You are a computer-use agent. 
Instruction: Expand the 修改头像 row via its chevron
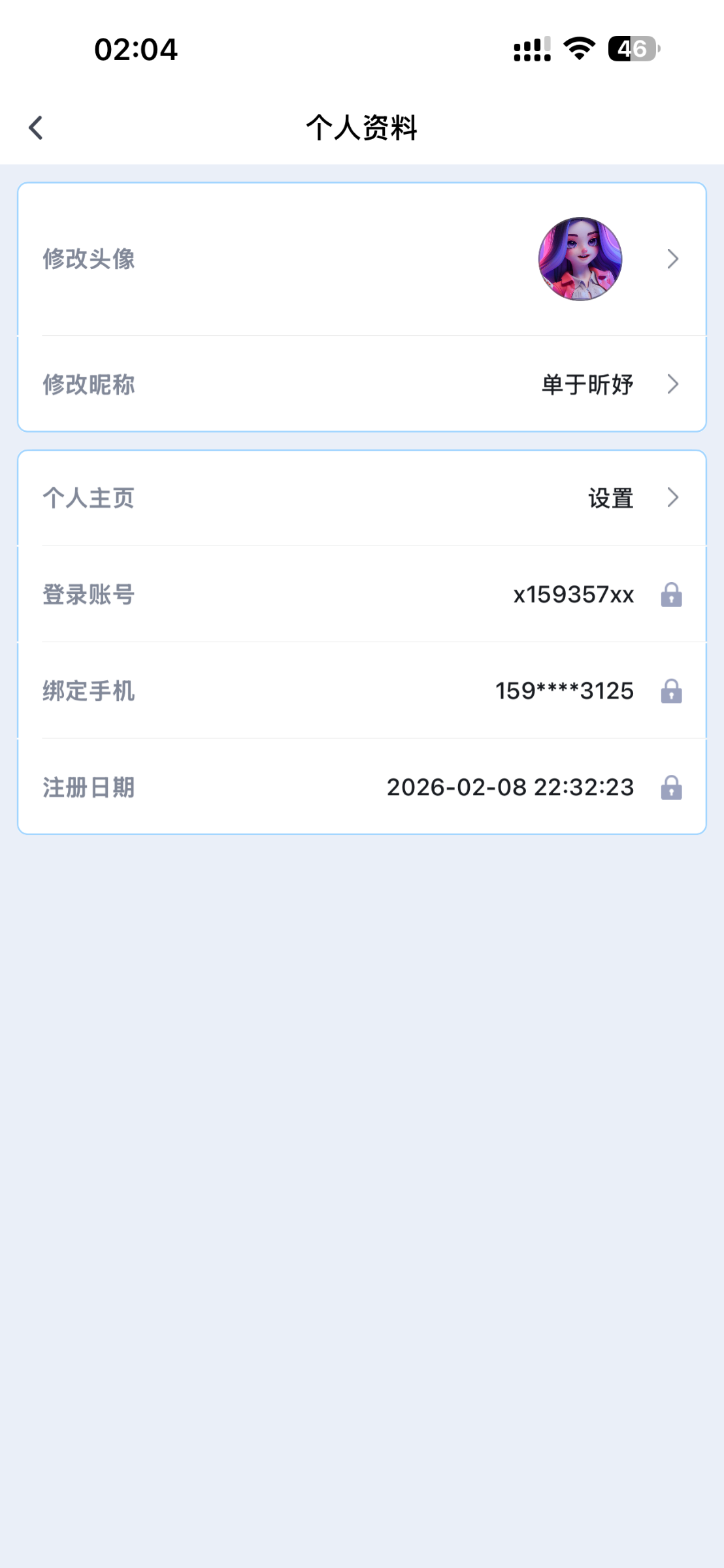pos(673,259)
